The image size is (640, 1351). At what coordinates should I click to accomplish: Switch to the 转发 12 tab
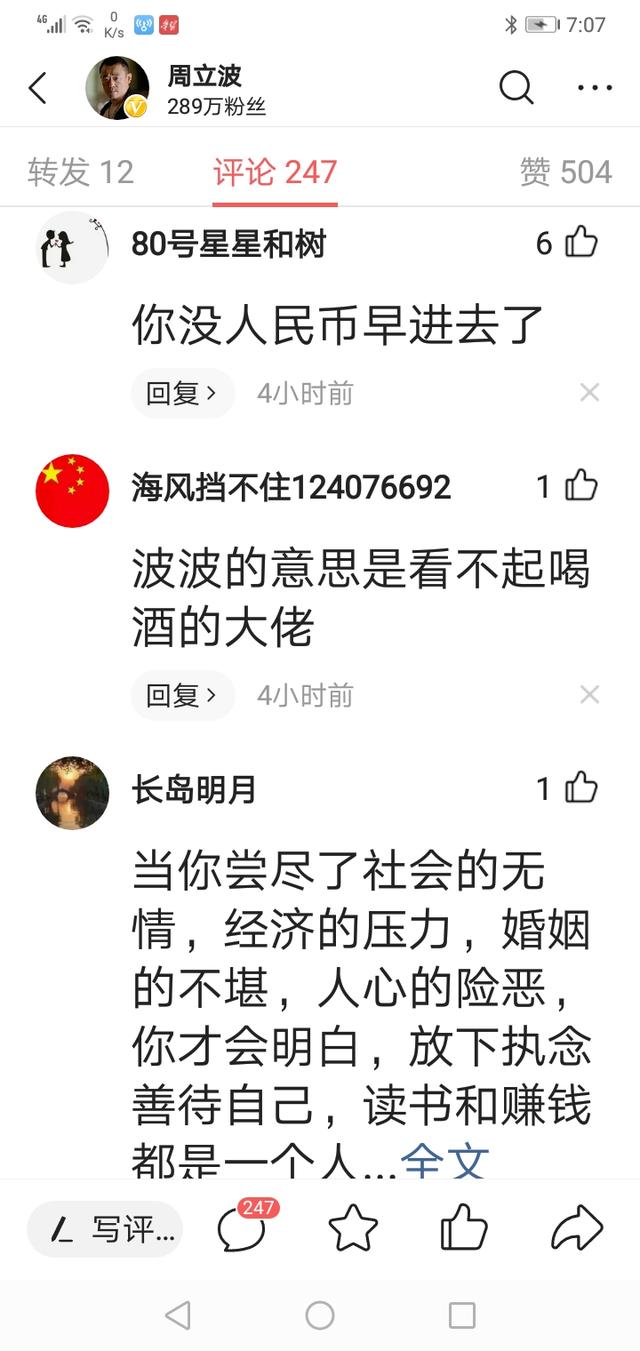coord(80,172)
